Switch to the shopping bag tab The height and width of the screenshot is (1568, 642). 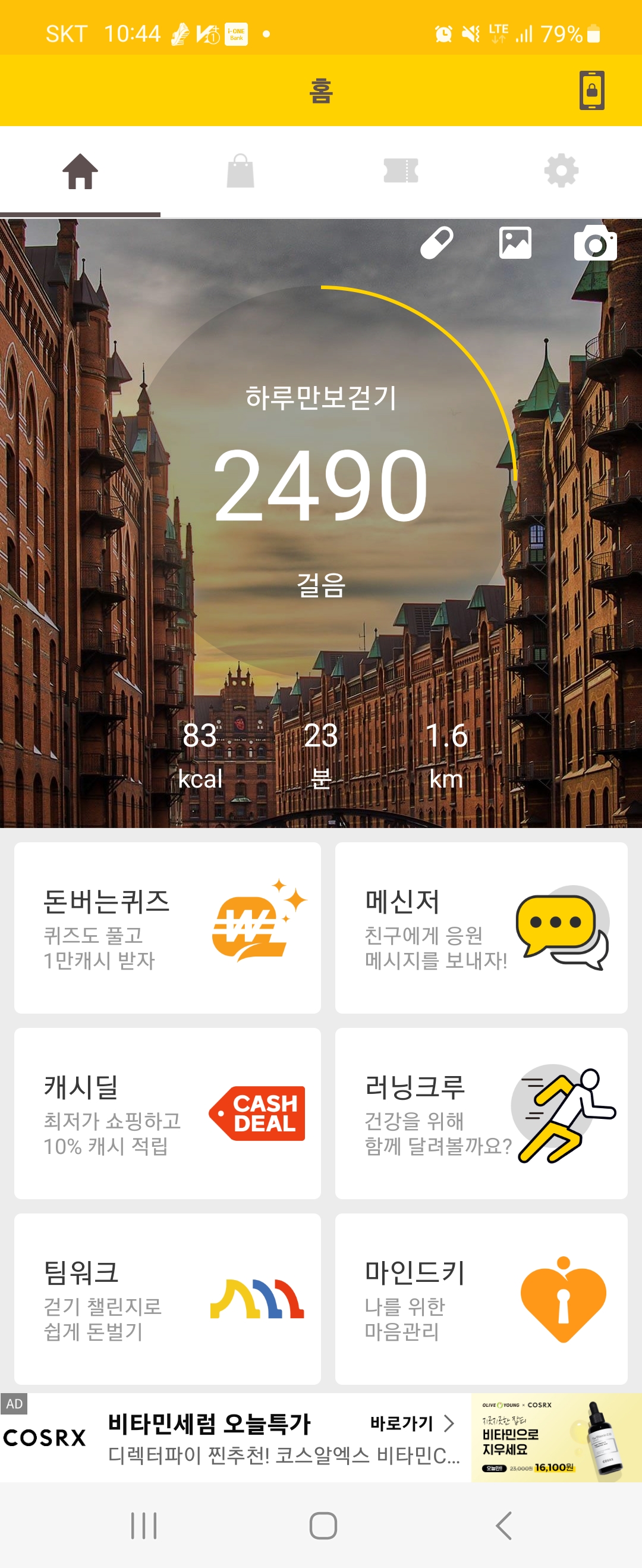[x=240, y=171]
